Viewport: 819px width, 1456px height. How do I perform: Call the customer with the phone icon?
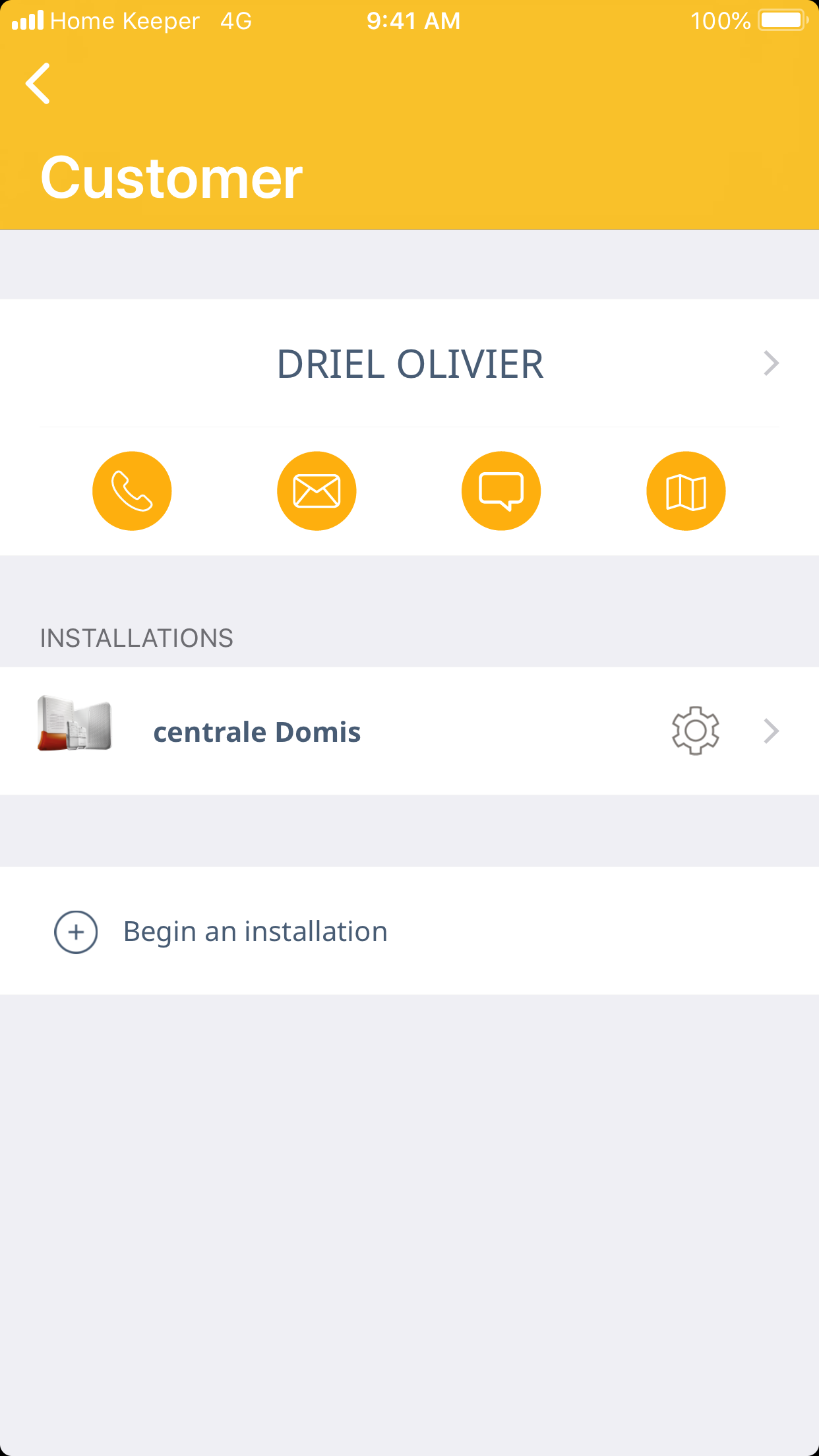[132, 491]
